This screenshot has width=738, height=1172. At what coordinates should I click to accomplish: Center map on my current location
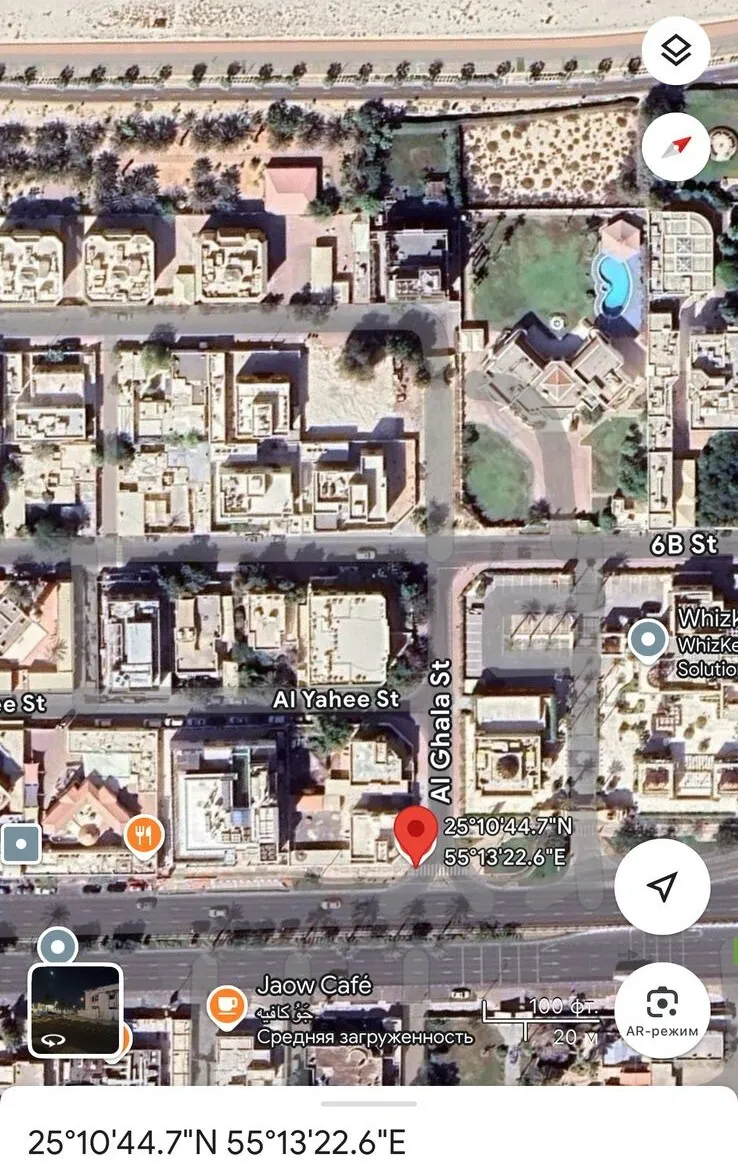point(662,886)
